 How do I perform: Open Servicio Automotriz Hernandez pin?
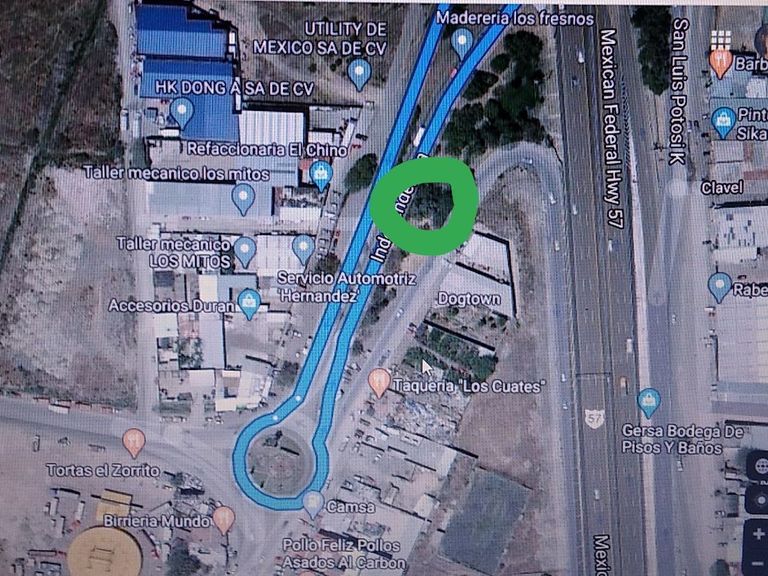click(x=304, y=248)
